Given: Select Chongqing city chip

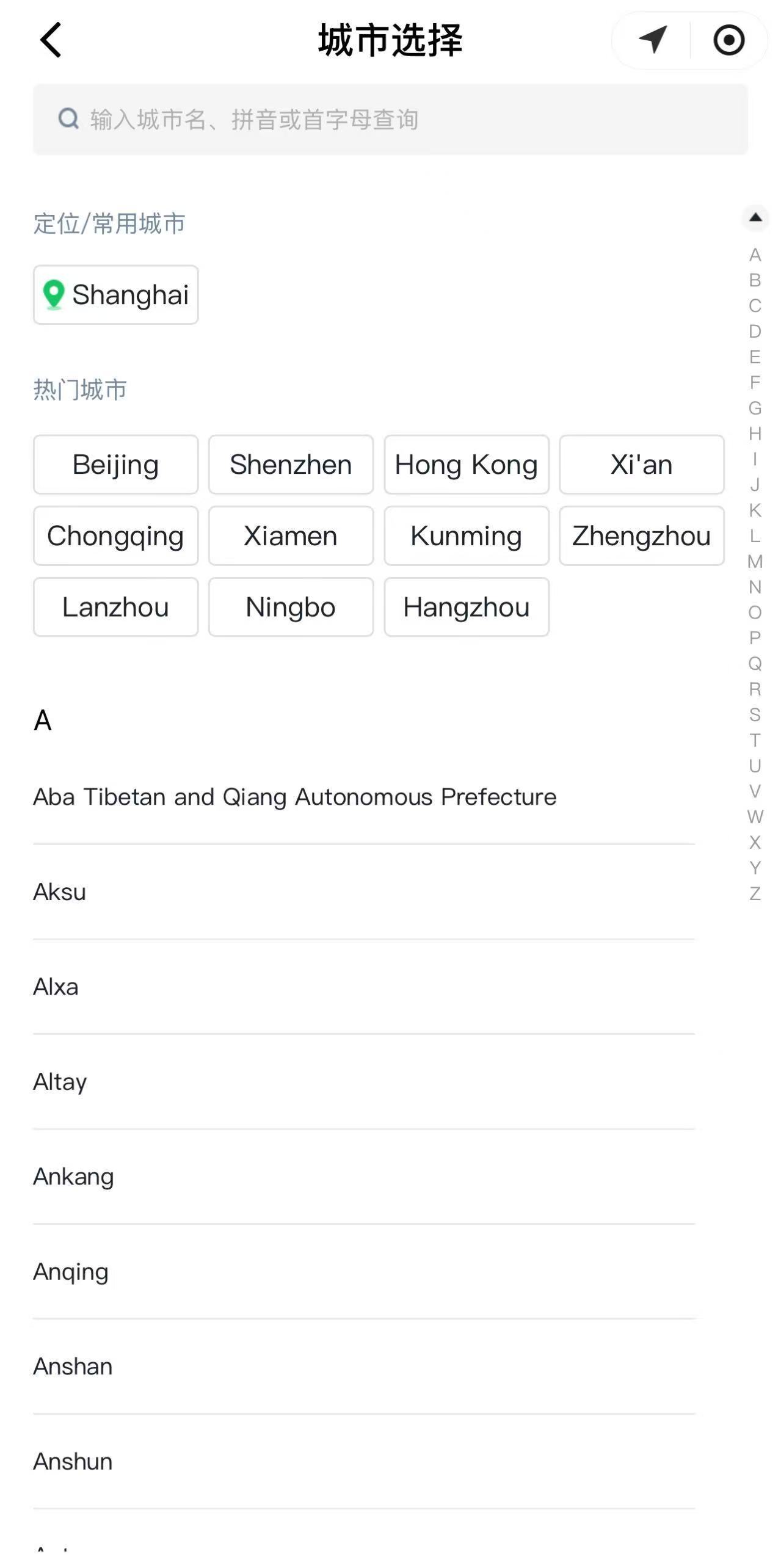Looking at the screenshot, I should (x=115, y=536).
